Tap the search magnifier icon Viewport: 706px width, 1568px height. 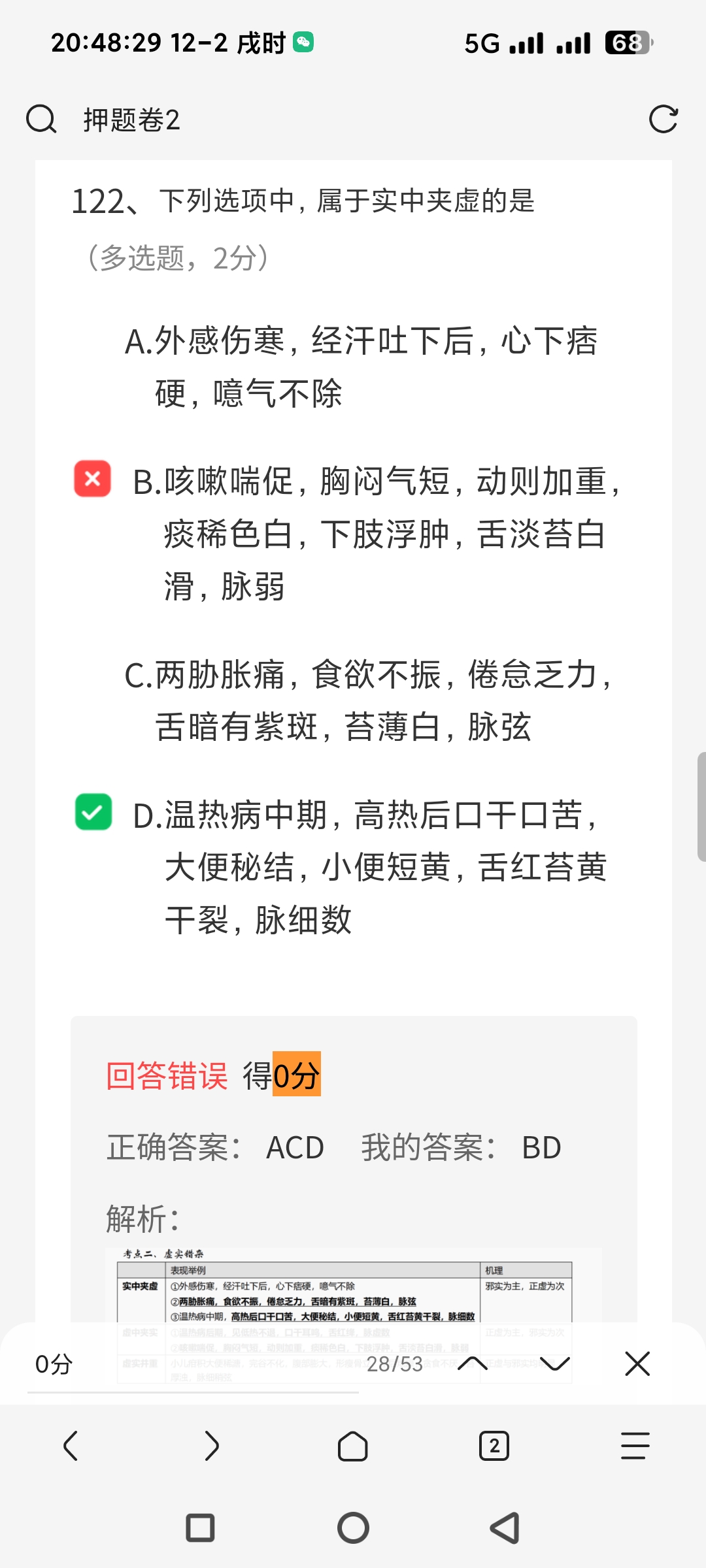41,120
